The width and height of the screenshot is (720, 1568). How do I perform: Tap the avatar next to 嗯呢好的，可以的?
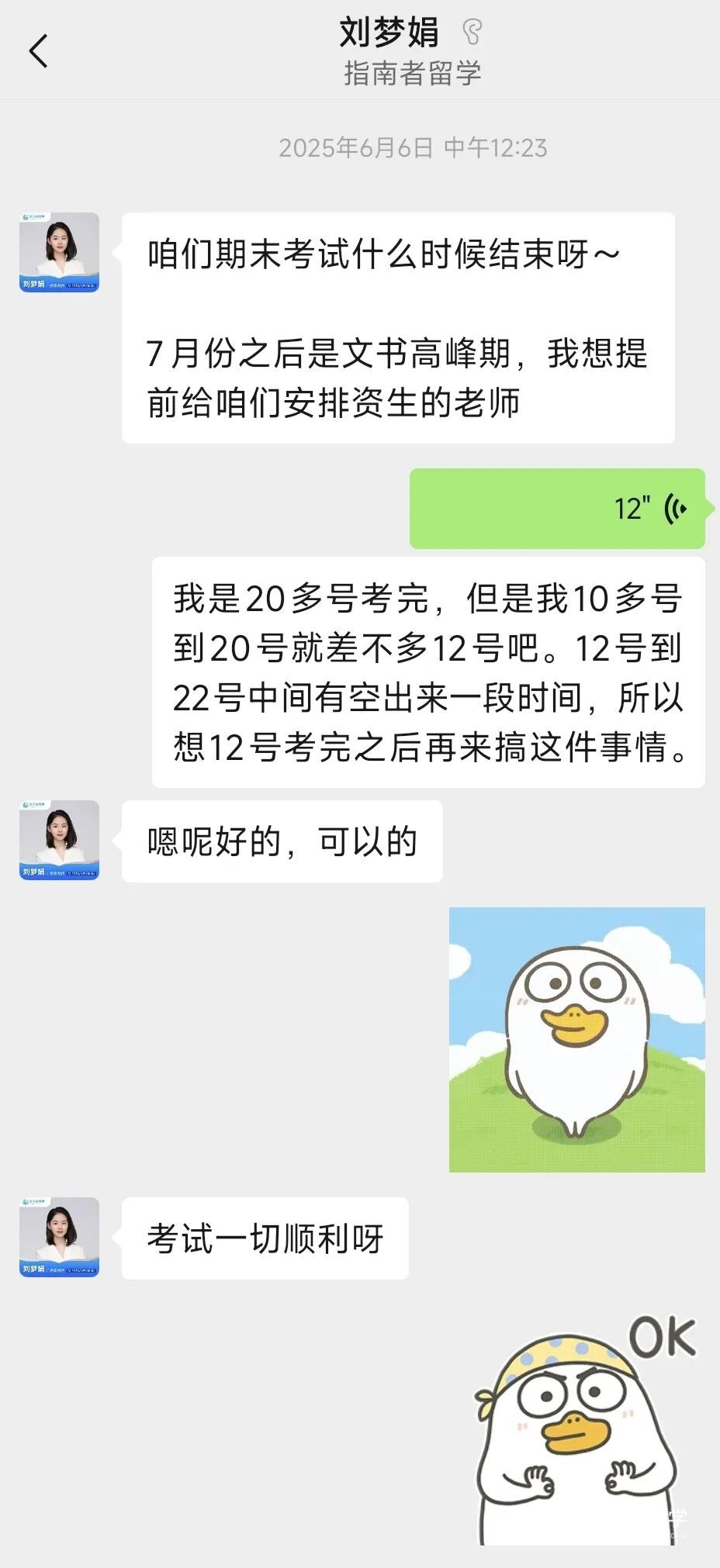pyautogui.click(x=59, y=840)
